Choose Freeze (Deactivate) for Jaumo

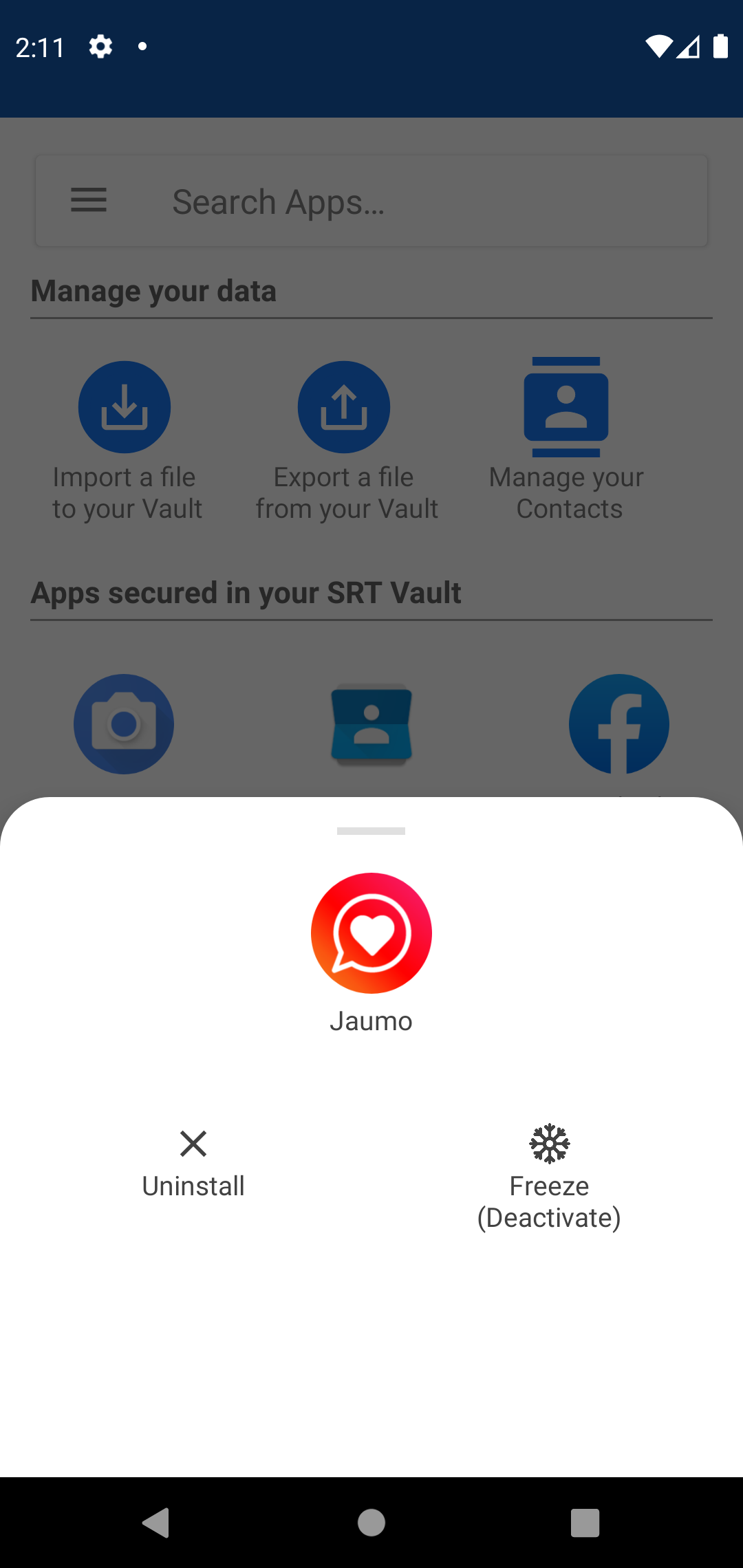pos(549,1200)
